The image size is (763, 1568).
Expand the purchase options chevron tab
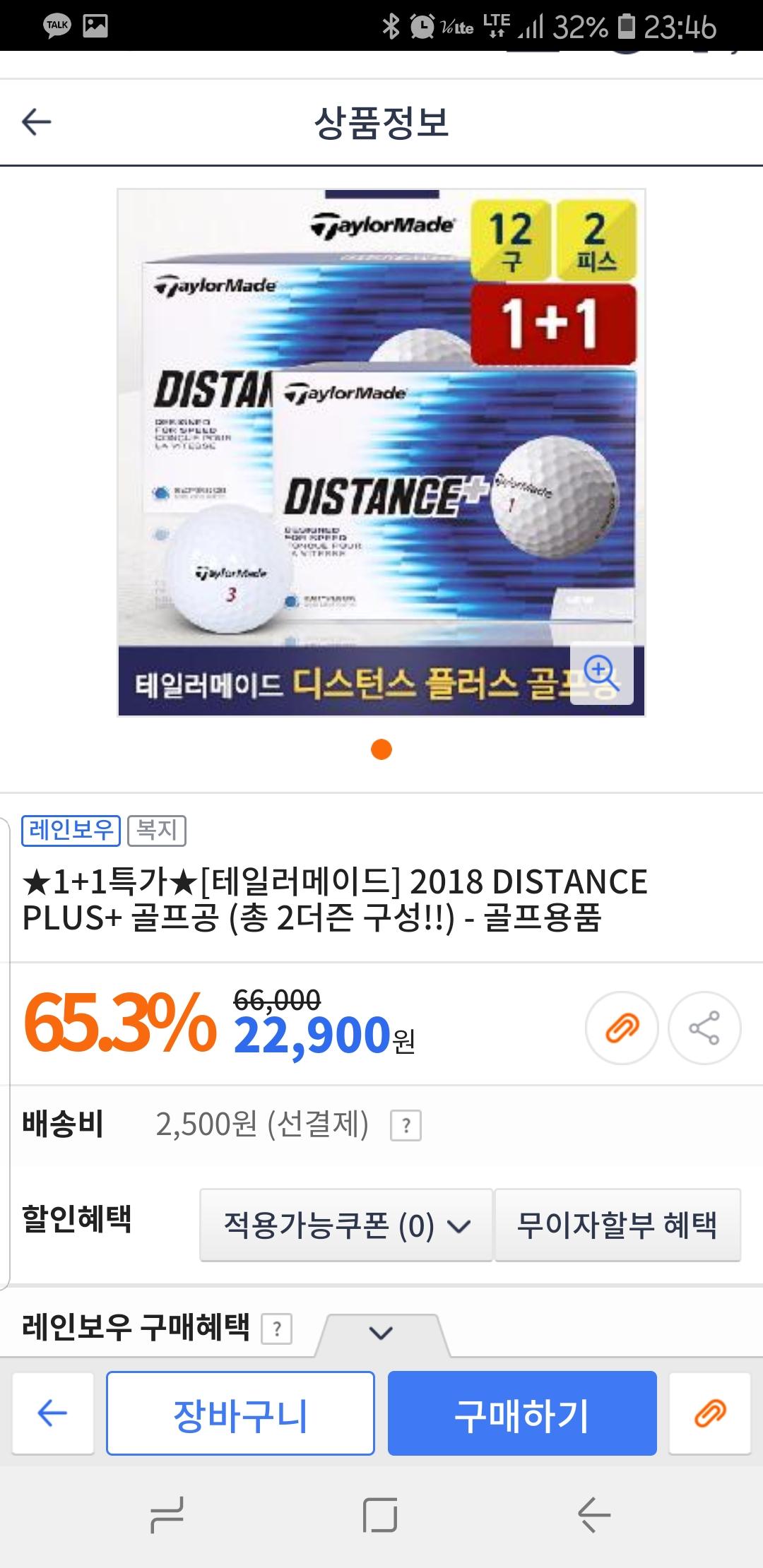pyautogui.click(x=381, y=1334)
